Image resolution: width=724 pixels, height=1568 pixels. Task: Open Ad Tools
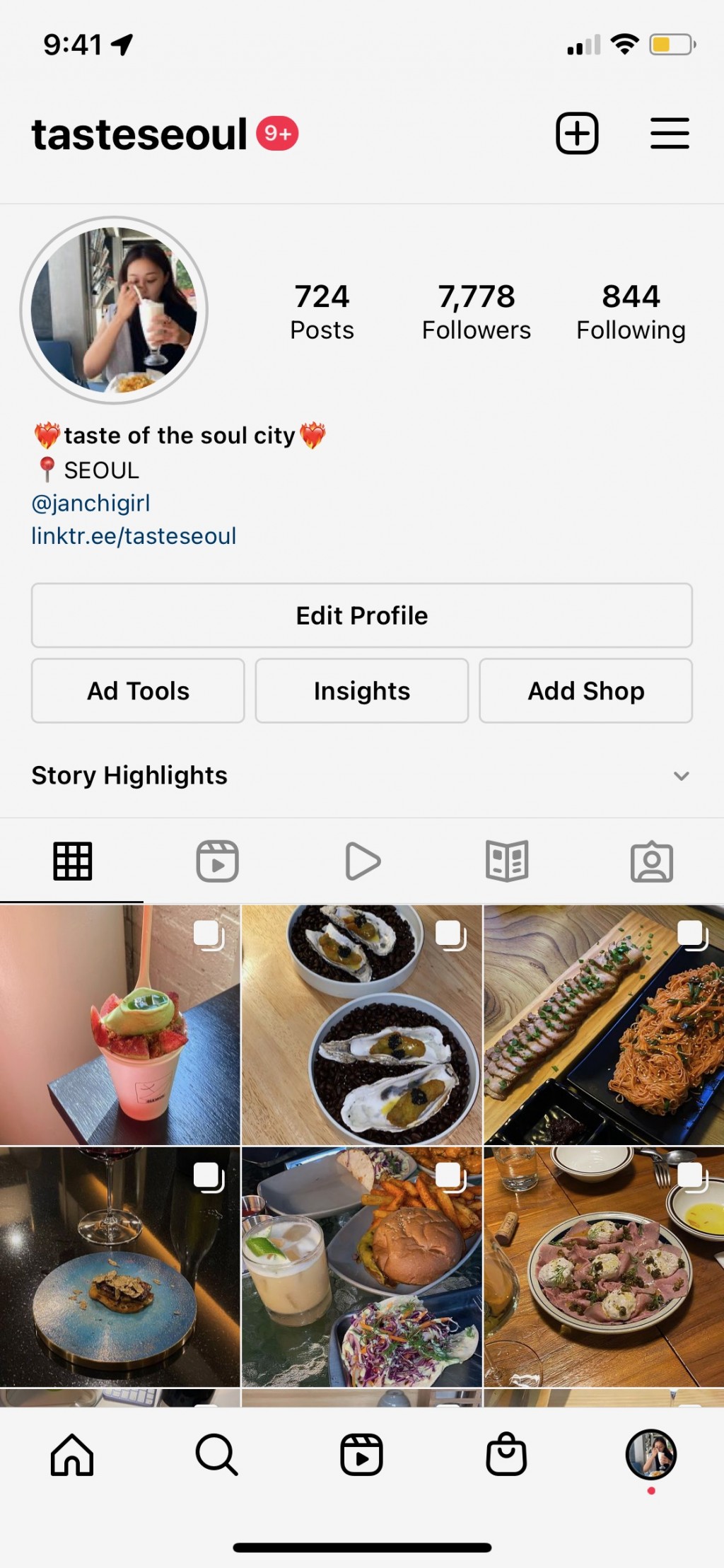138,691
